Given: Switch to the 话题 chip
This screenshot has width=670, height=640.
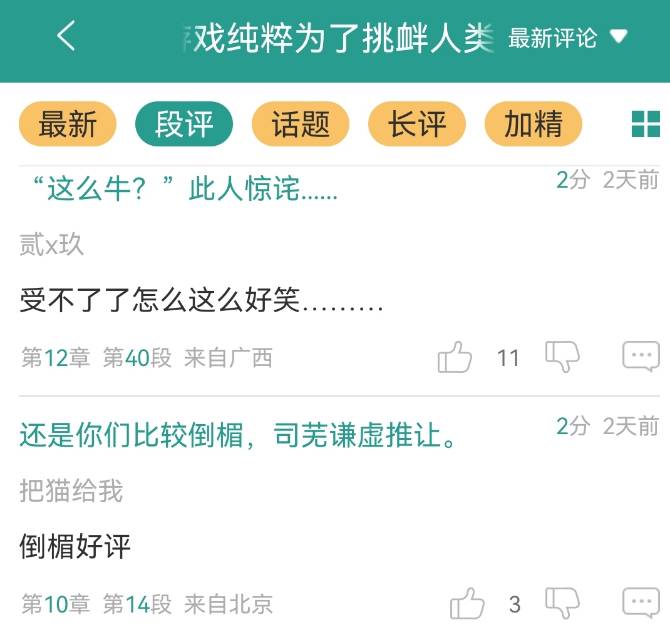Looking at the screenshot, I should pyautogui.click(x=301, y=124).
